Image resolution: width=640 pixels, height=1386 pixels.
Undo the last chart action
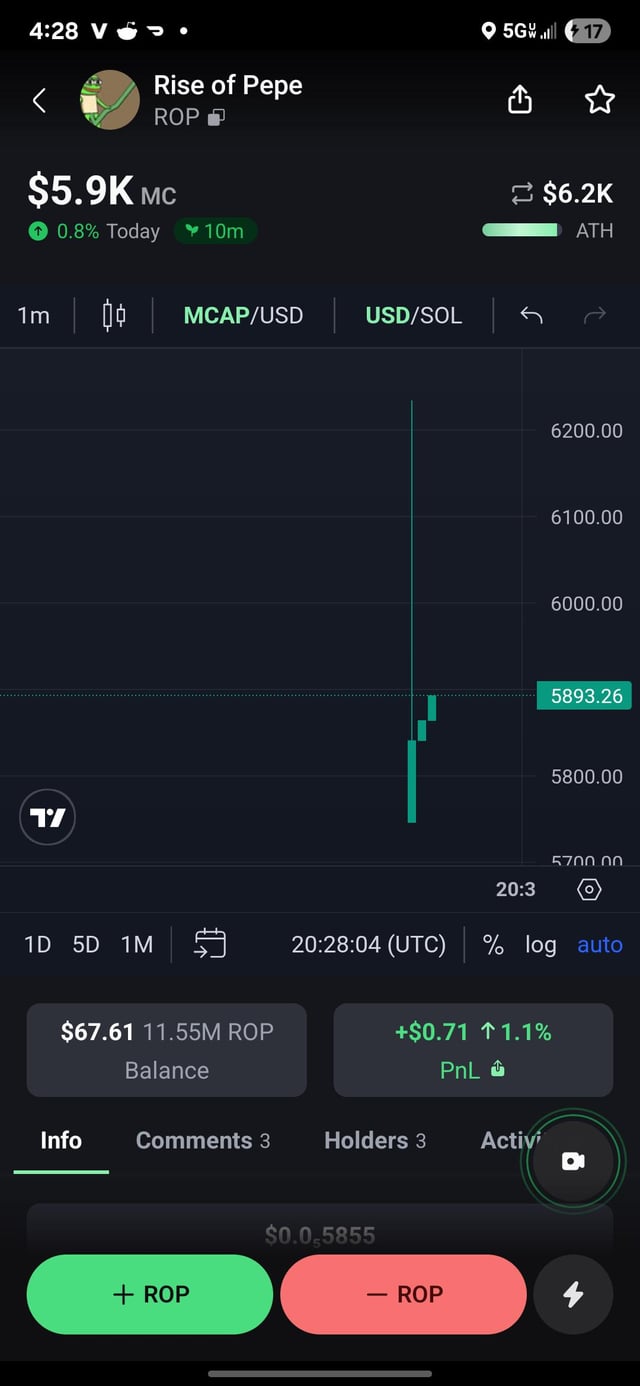(x=532, y=316)
